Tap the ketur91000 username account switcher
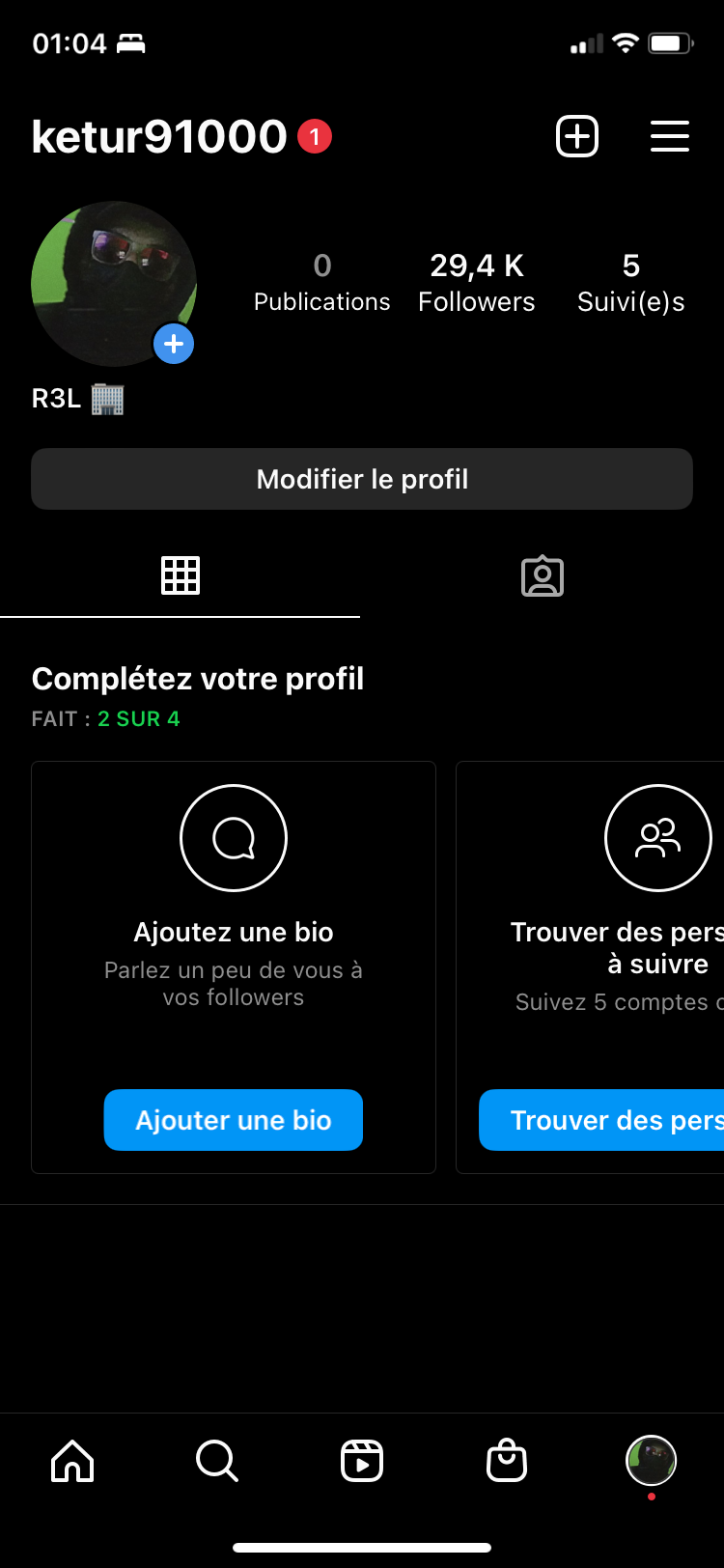This screenshot has width=724, height=1568. click(x=159, y=136)
